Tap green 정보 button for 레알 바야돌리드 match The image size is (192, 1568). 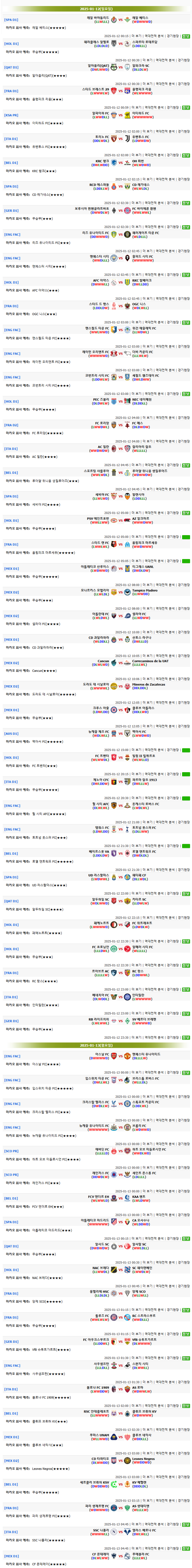[x=186, y=36]
